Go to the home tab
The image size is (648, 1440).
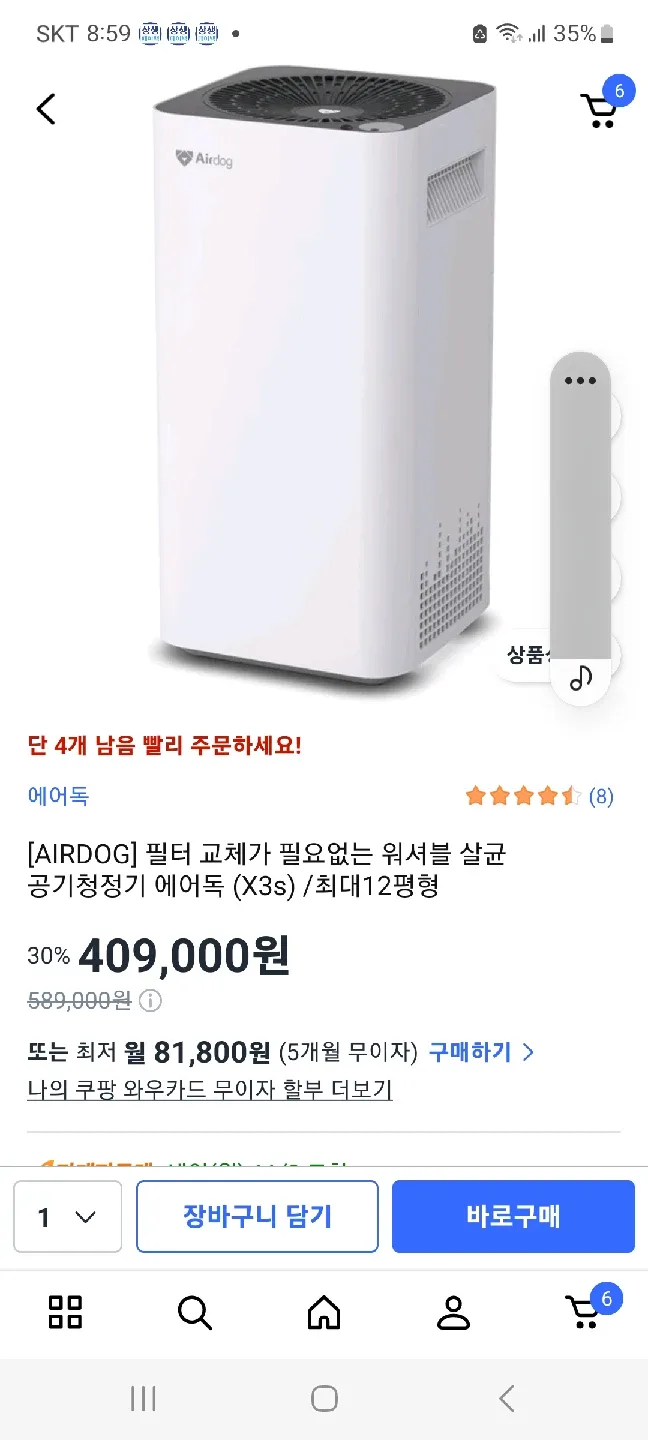[324, 1312]
